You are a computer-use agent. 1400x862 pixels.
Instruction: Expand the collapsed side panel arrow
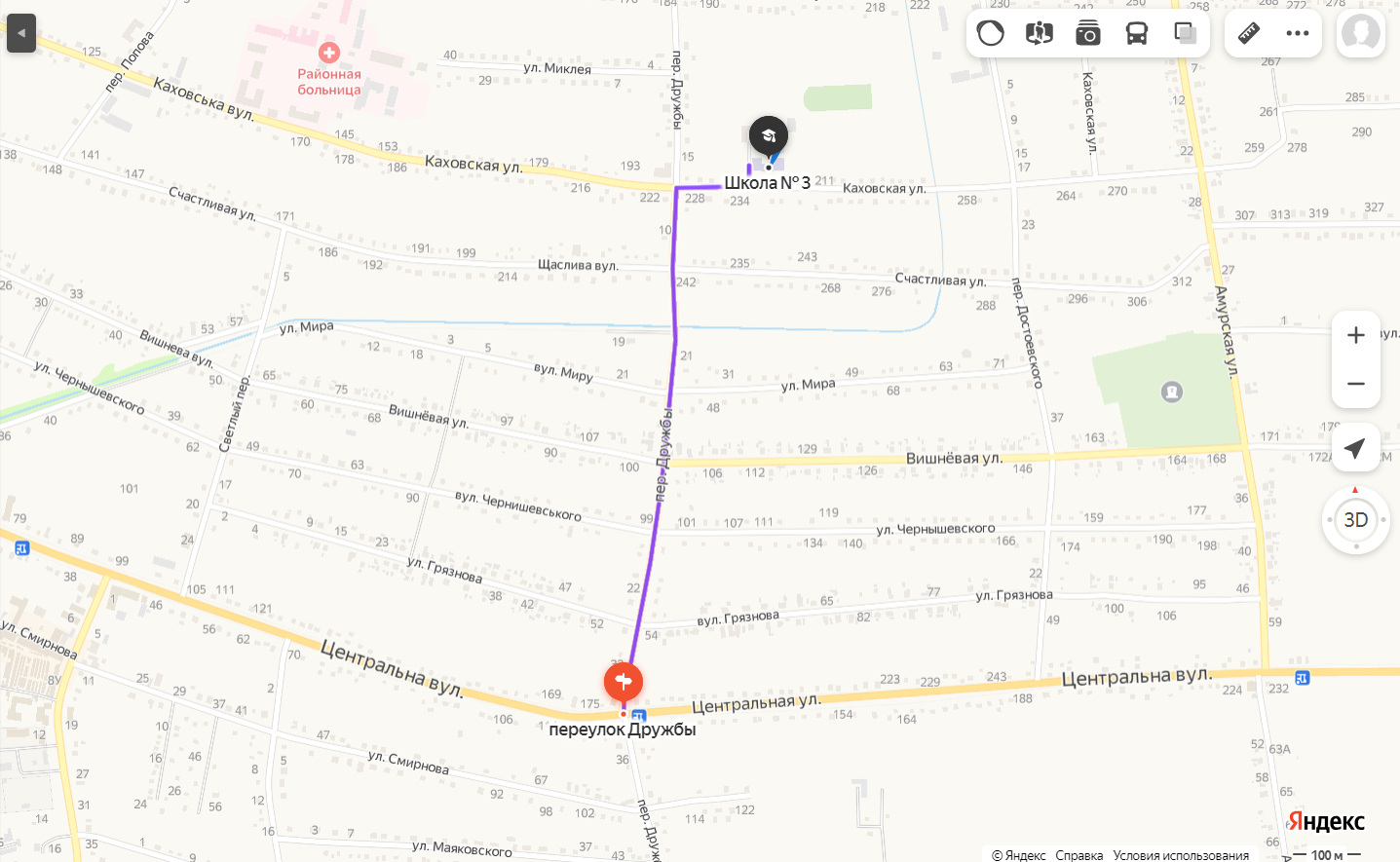click(x=20, y=33)
